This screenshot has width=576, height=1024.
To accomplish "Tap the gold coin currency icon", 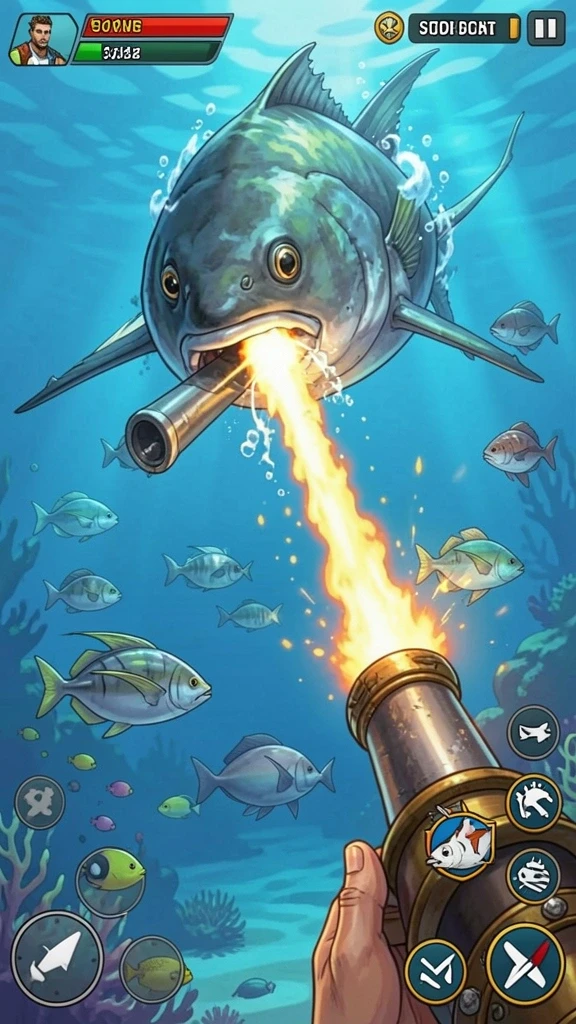I will pos(389,28).
